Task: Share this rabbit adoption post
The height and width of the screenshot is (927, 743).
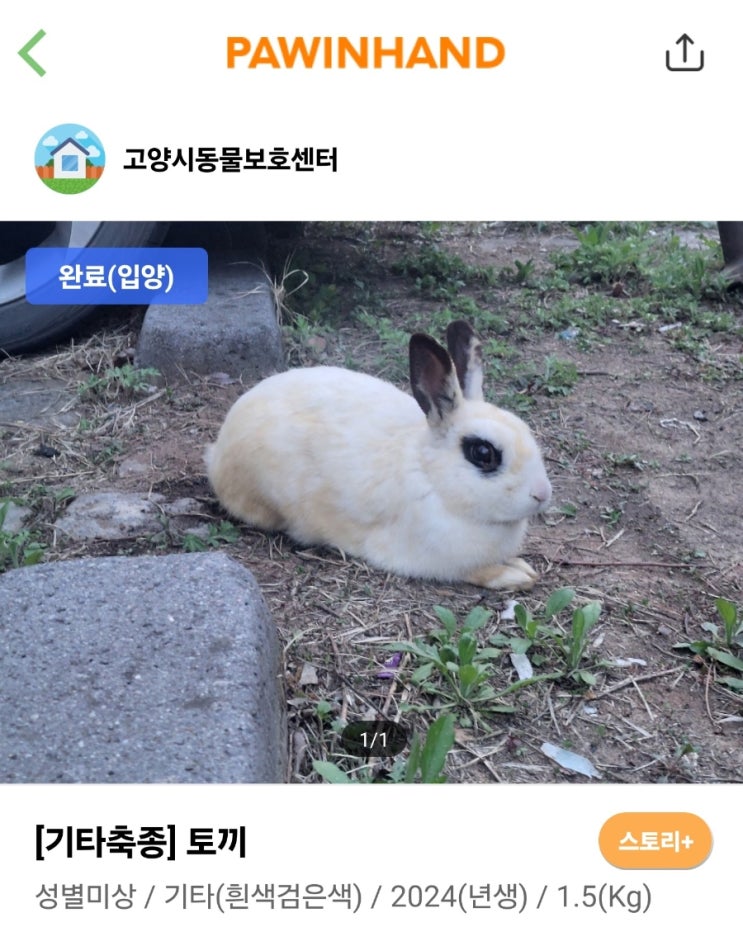Action: pyautogui.click(x=684, y=53)
